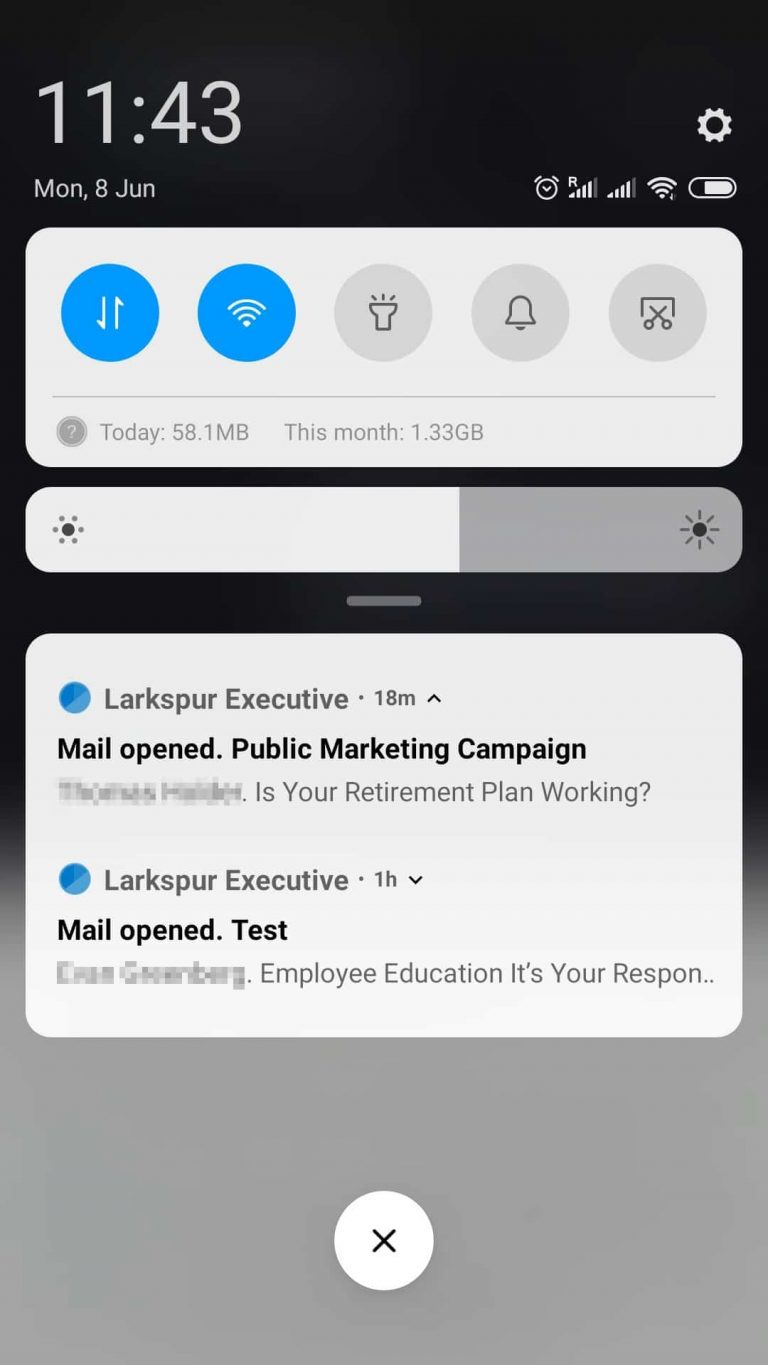
Task: Tap the panel handle below brightness
Action: point(383,601)
